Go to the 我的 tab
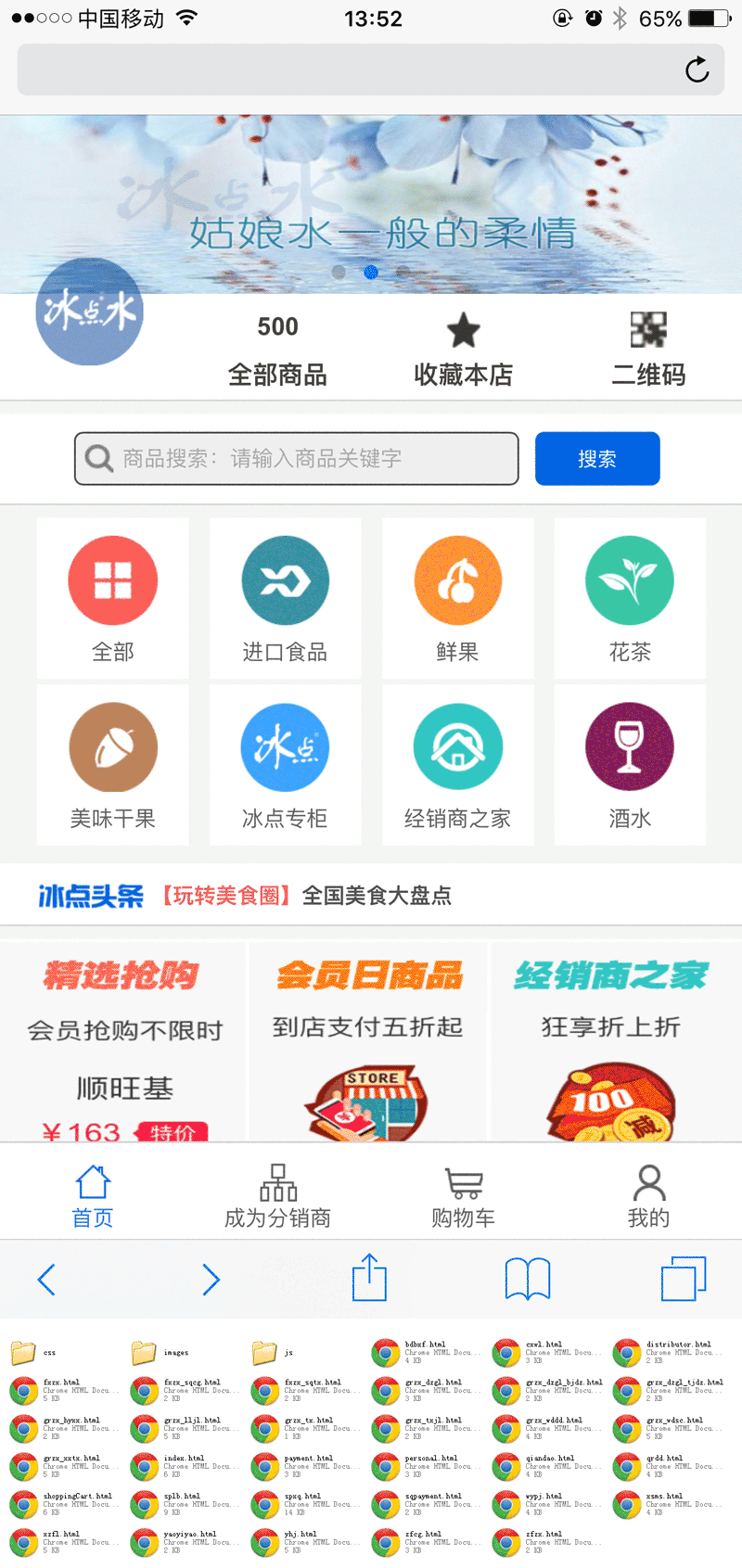742x1568 pixels. tap(648, 1196)
